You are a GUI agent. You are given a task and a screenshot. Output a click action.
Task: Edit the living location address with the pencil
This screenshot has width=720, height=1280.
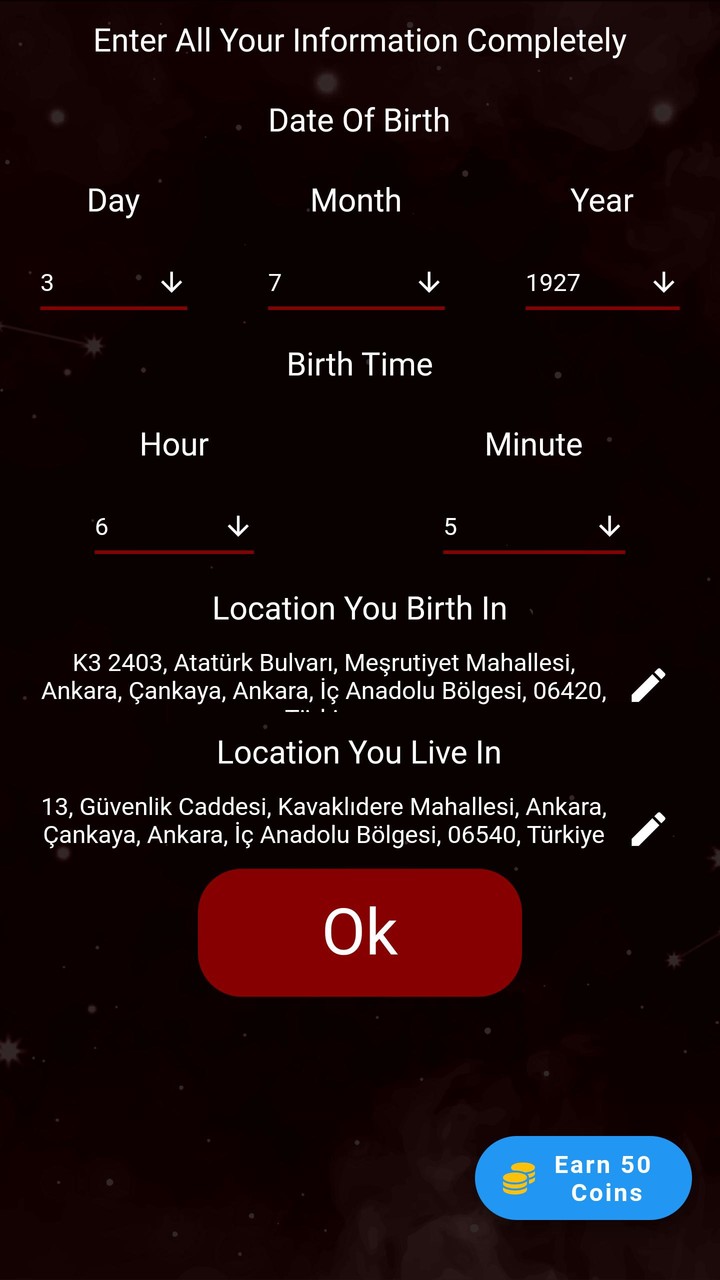point(647,829)
